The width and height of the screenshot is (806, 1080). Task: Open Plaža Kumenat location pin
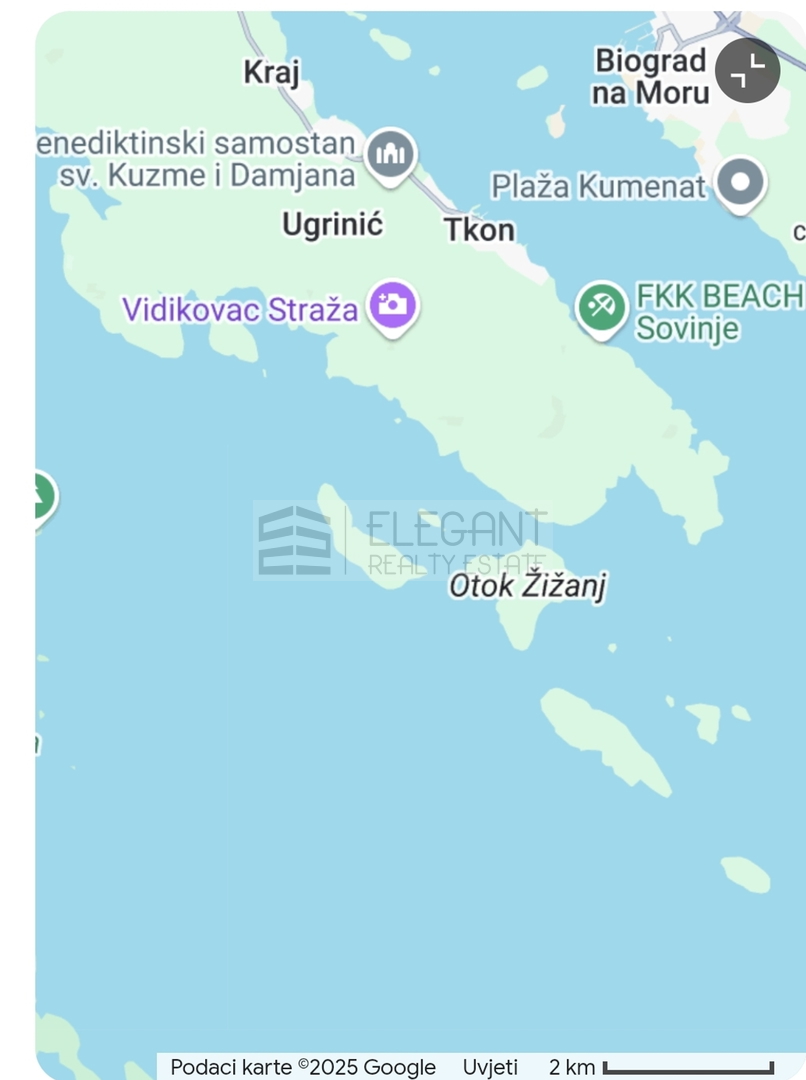pos(741,183)
